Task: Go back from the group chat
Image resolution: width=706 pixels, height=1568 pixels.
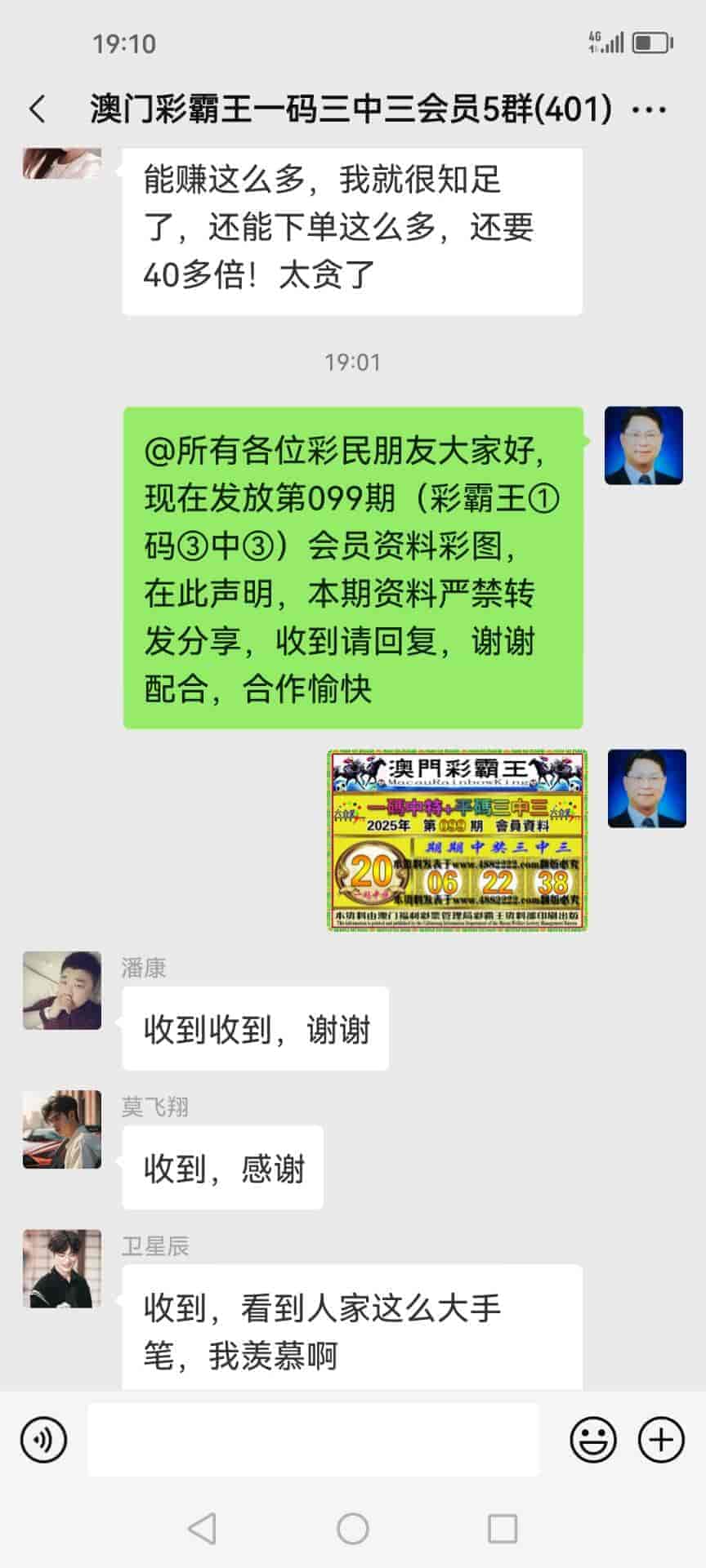Action: click(x=38, y=109)
